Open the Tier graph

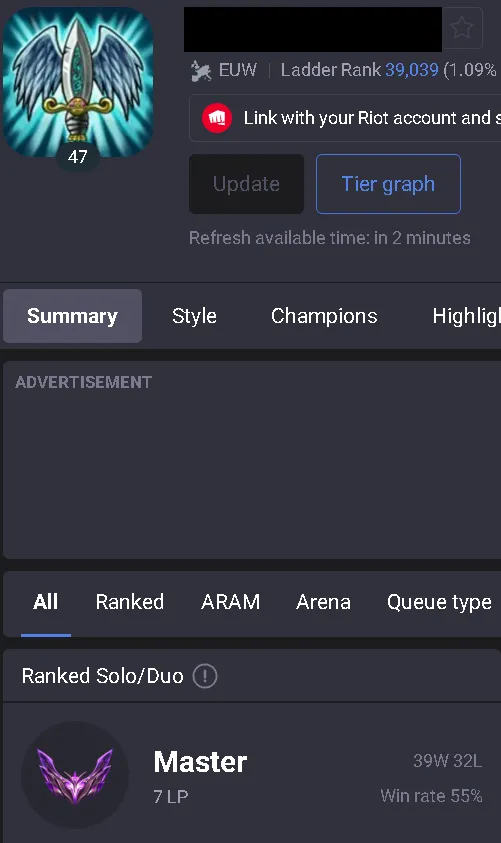388,184
